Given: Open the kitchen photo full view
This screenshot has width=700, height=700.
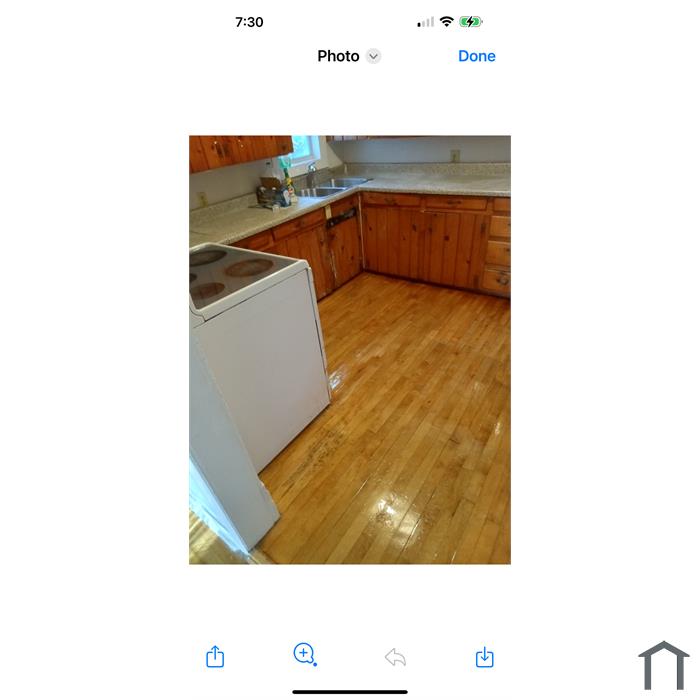Looking at the screenshot, I should [x=350, y=350].
